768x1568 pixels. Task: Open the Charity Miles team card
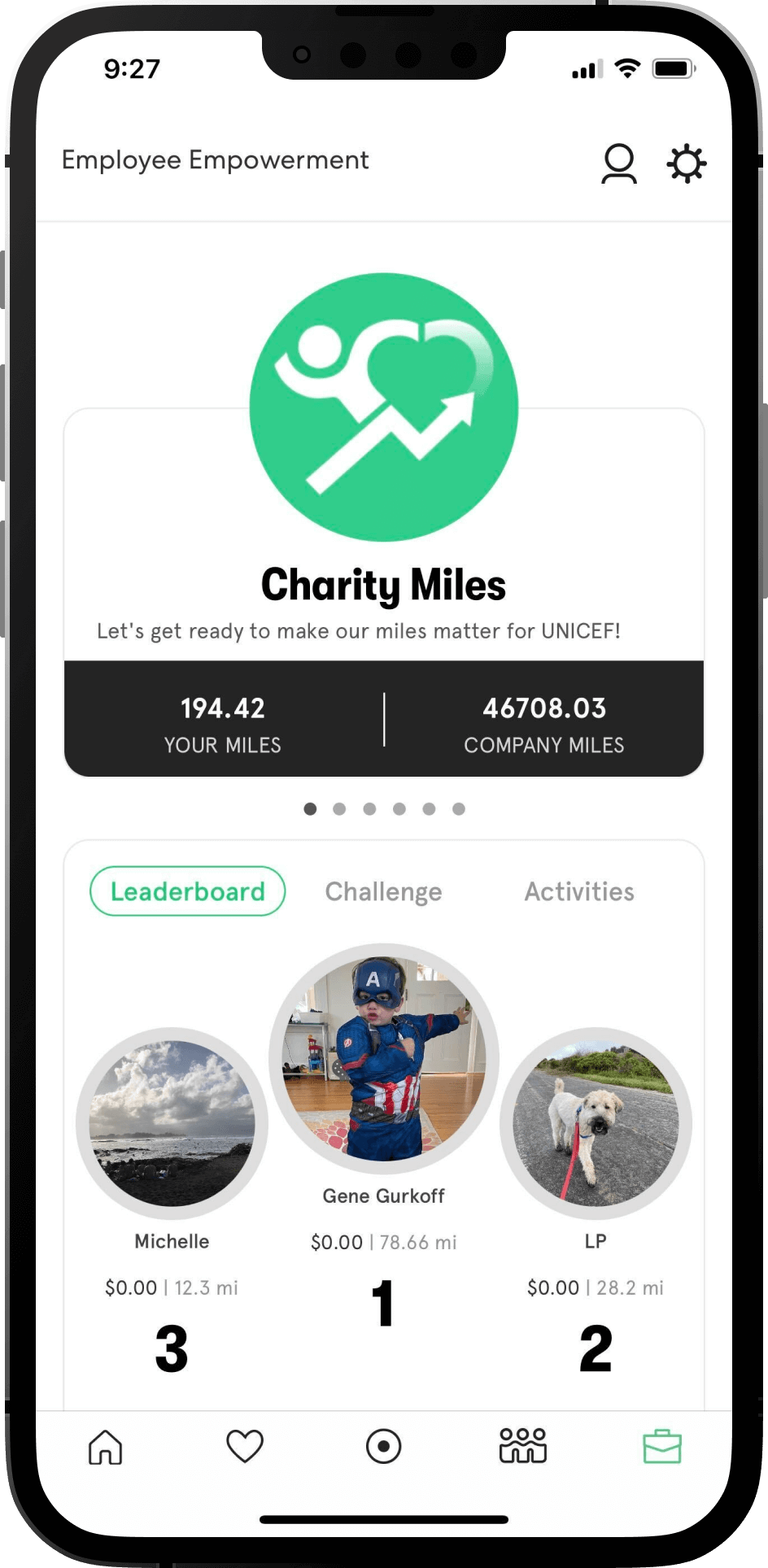pos(383,586)
